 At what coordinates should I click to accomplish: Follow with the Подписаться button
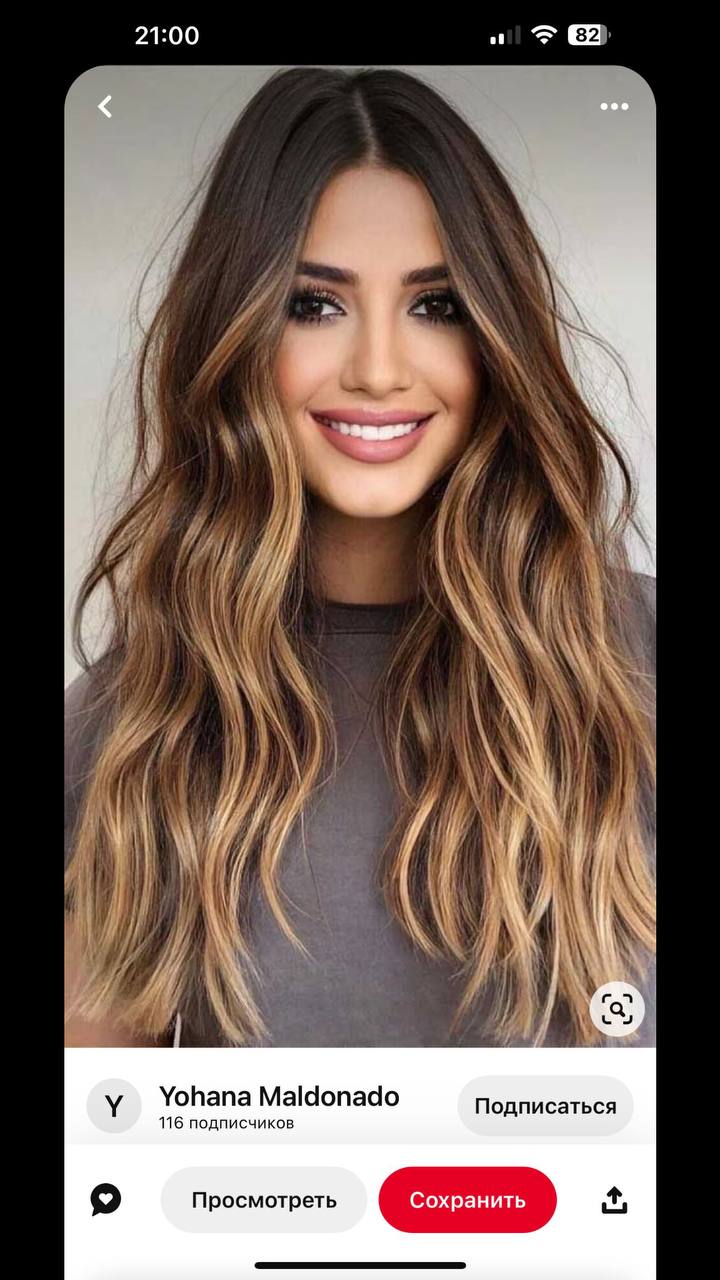pos(545,1106)
